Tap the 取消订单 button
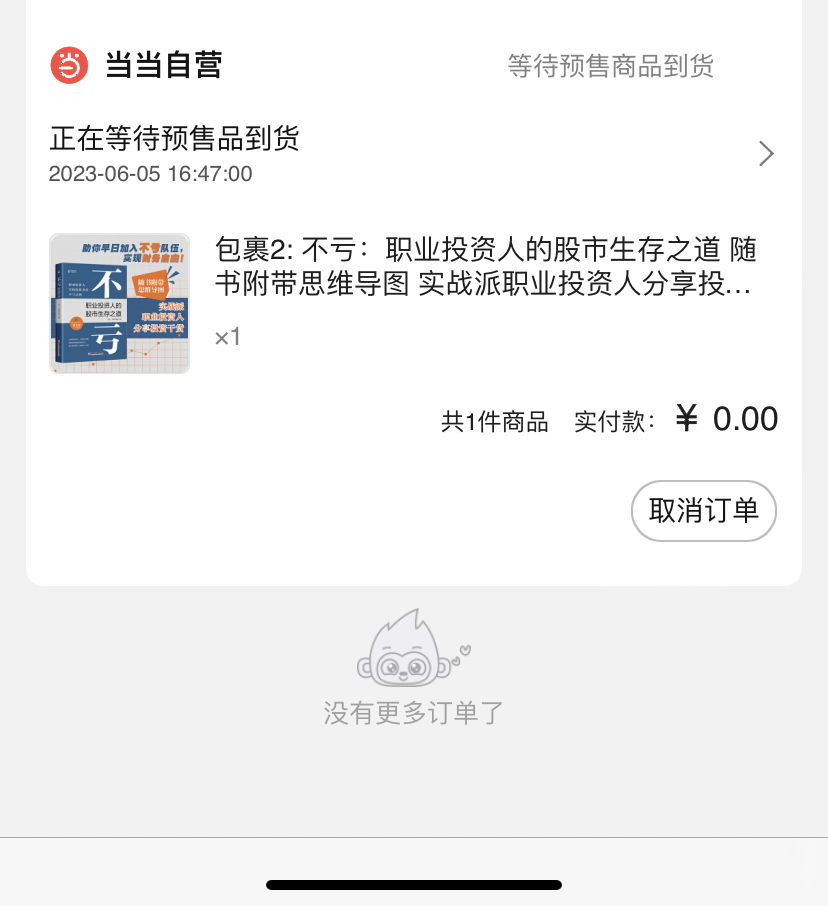Image resolution: width=828 pixels, height=906 pixels. coord(703,511)
